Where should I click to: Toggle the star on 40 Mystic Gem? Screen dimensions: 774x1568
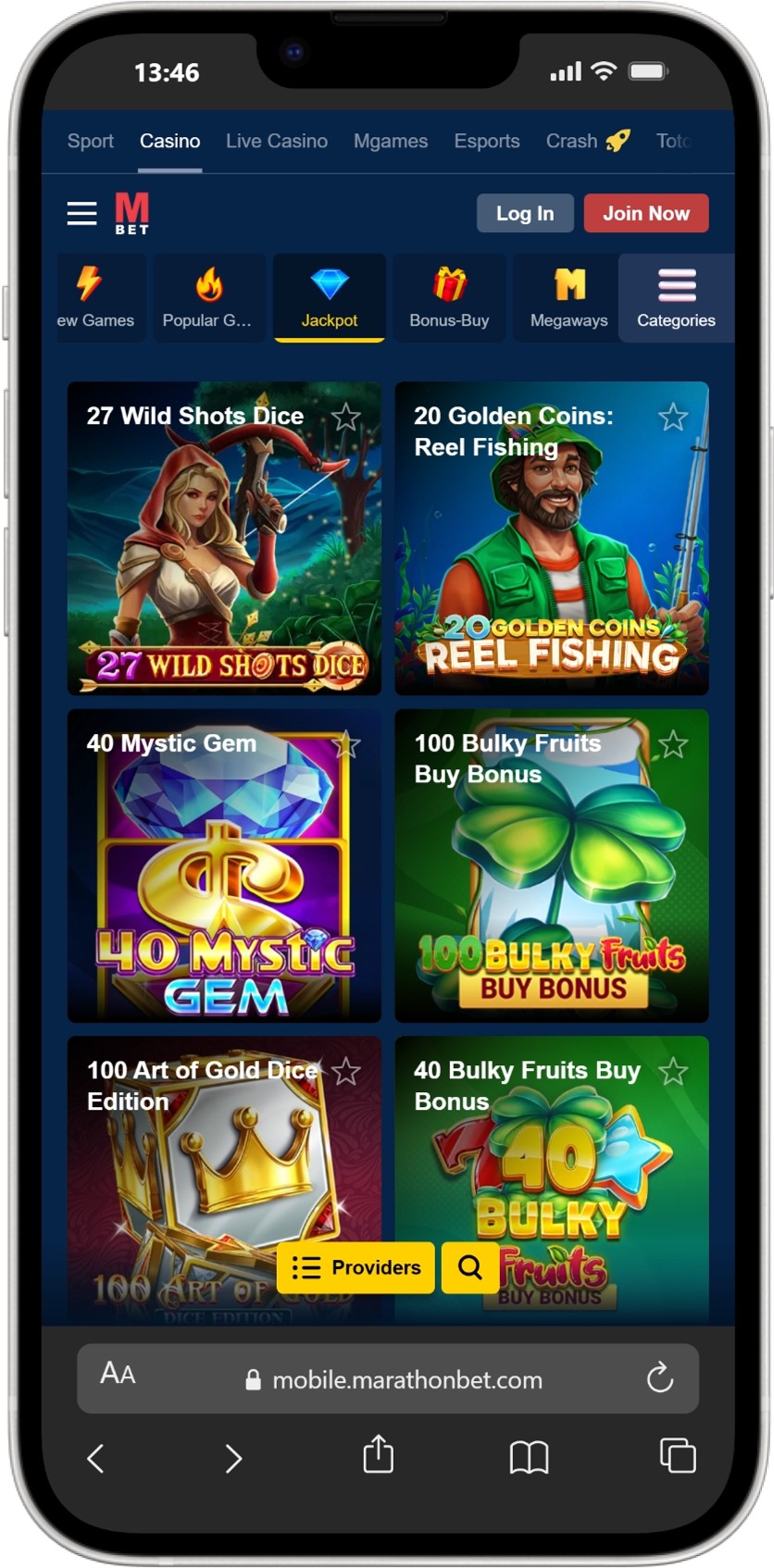(347, 744)
